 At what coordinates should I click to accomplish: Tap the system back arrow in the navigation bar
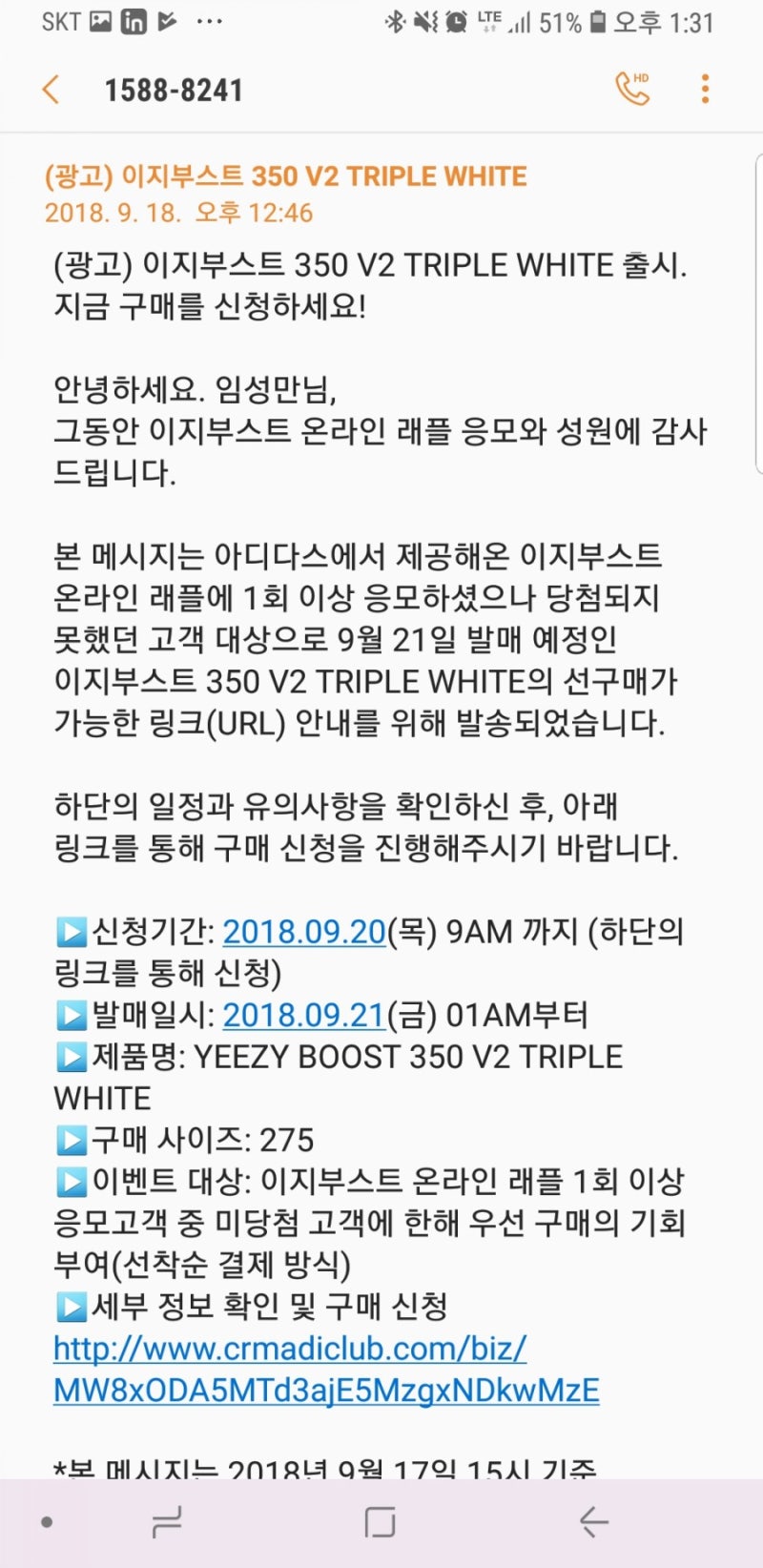593,1522
